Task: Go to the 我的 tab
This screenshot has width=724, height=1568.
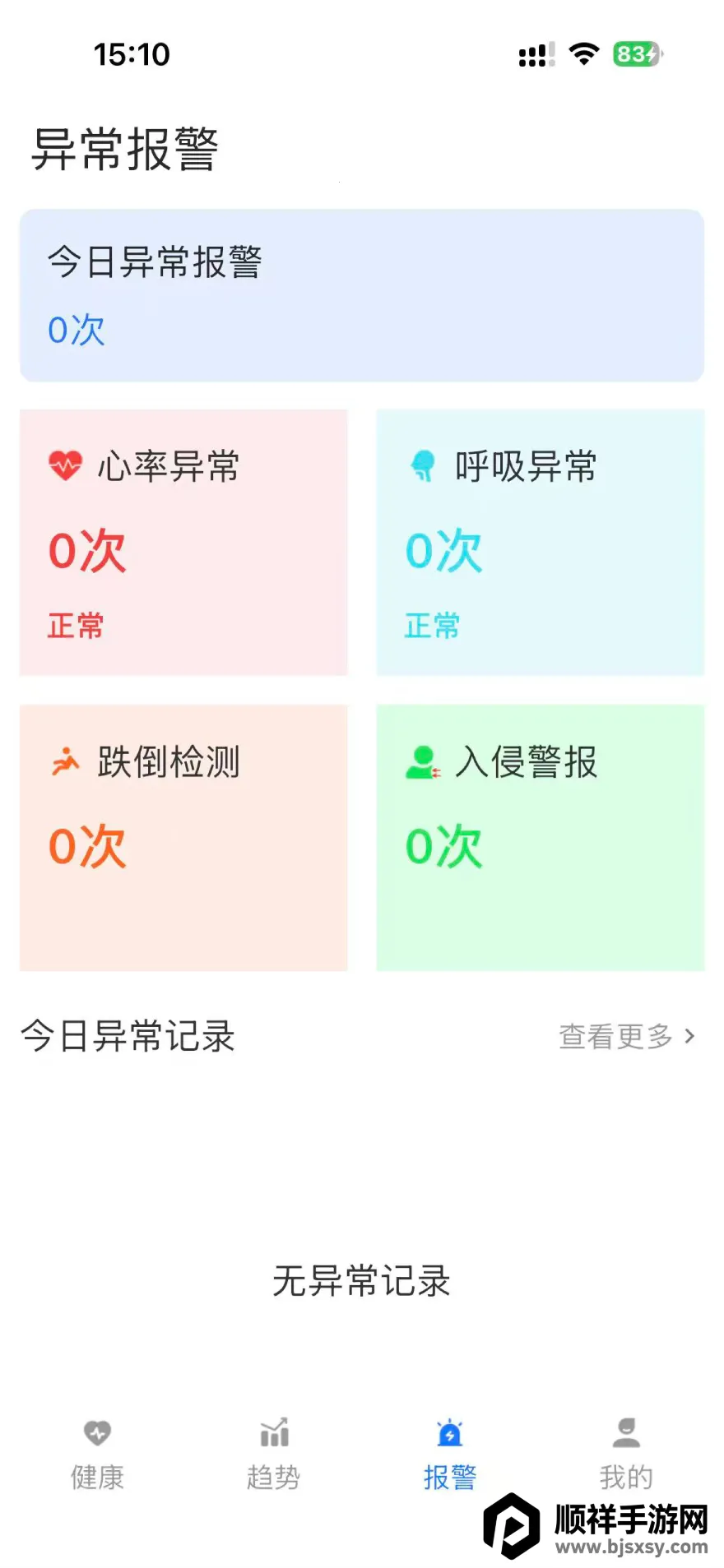Action: (625, 1454)
